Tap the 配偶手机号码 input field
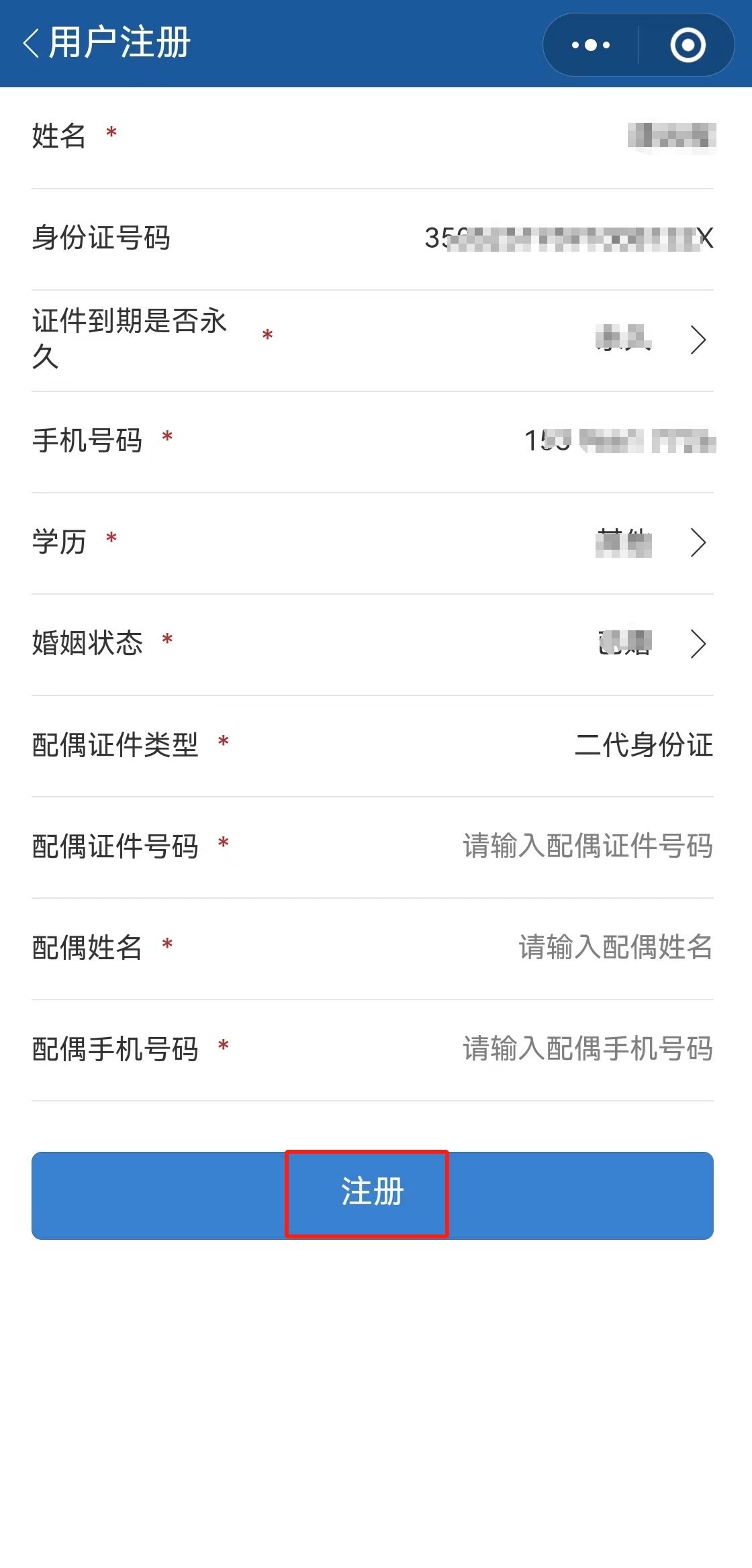752x1568 pixels. click(x=587, y=1049)
